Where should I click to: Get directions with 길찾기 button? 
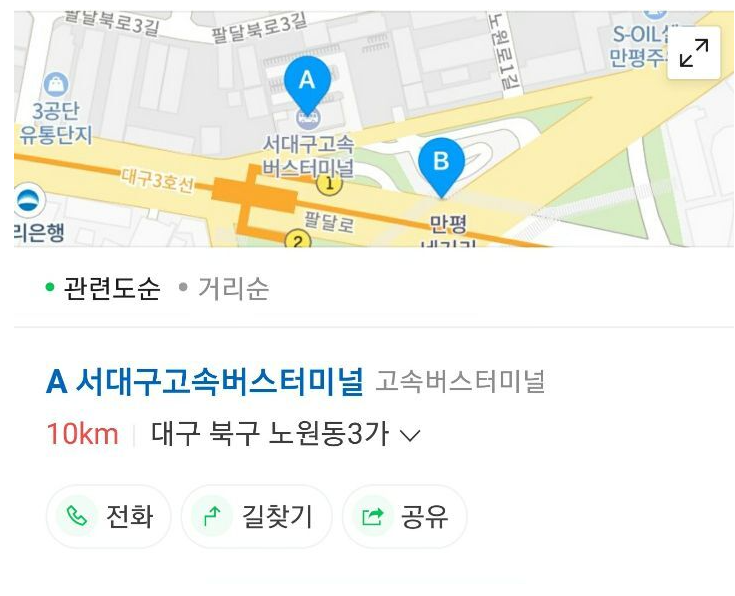(x=256, y=516)
